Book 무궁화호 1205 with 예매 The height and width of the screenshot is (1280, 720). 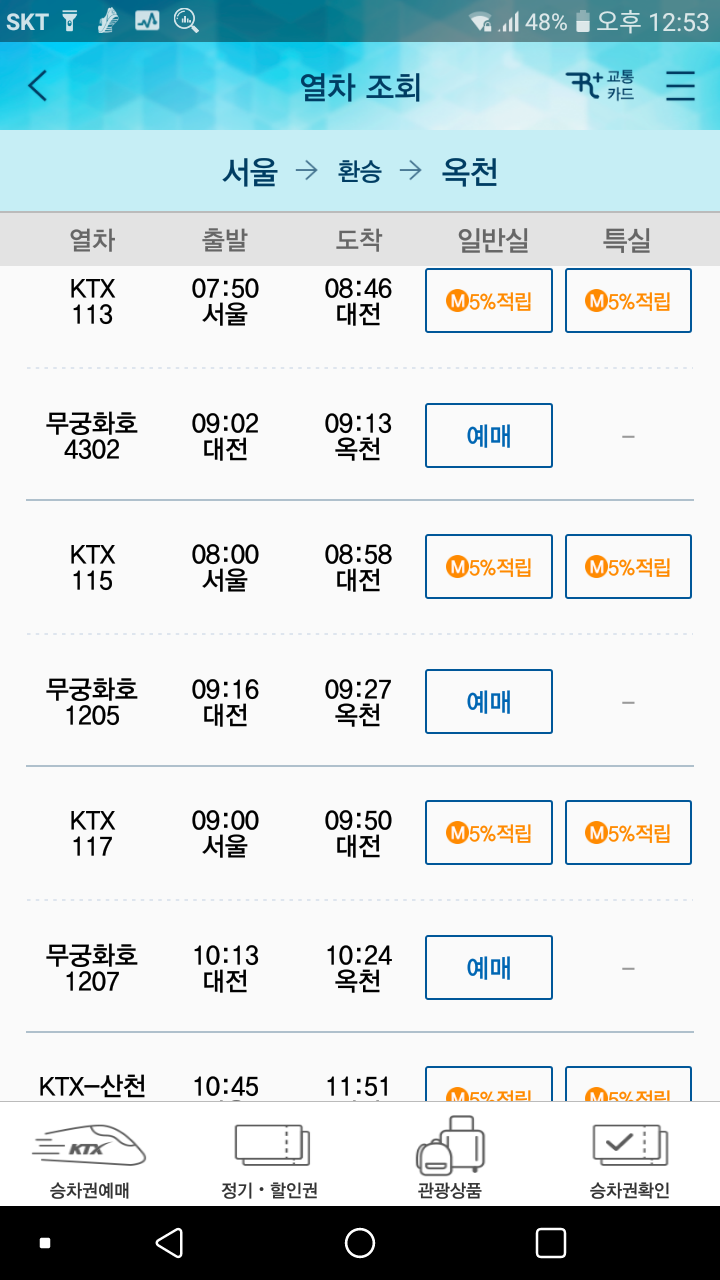[x=489, y=701]
